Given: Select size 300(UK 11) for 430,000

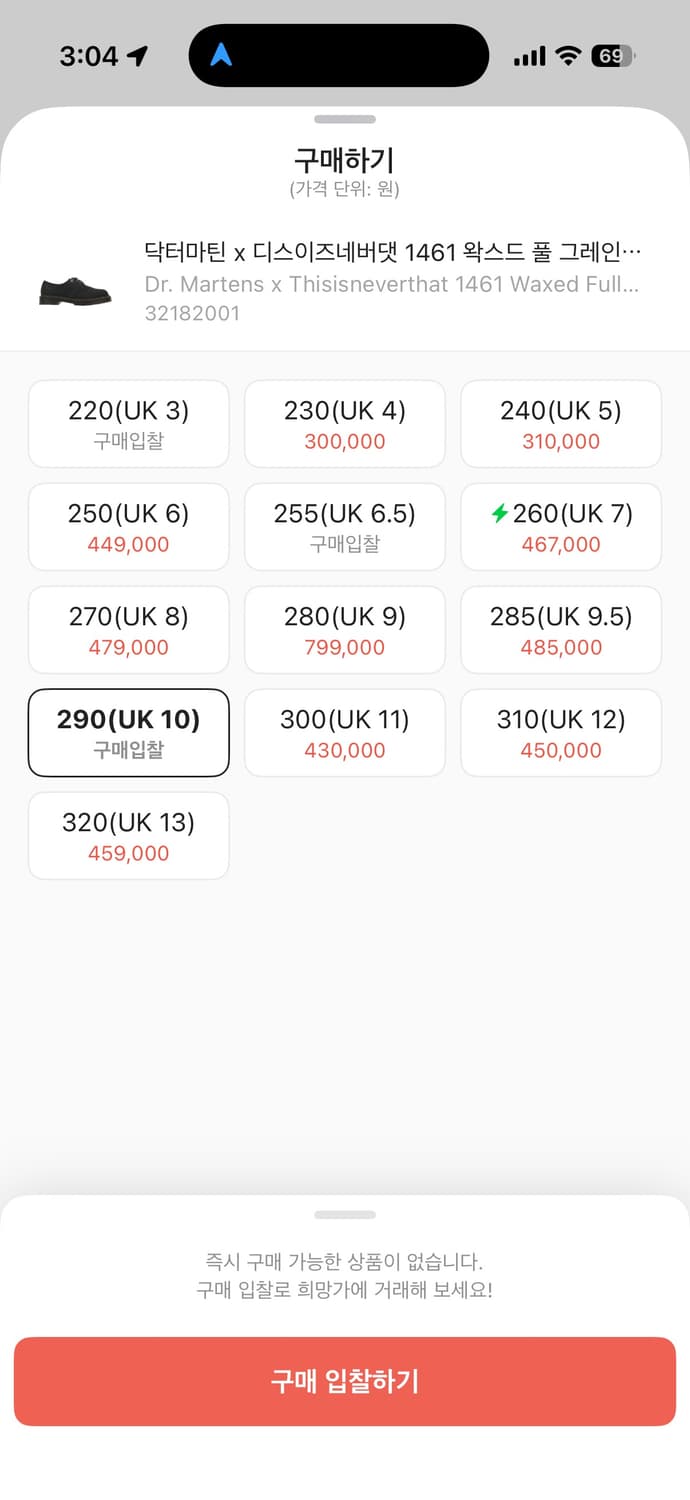Looking at the screenshot, I should pos(345,733).
